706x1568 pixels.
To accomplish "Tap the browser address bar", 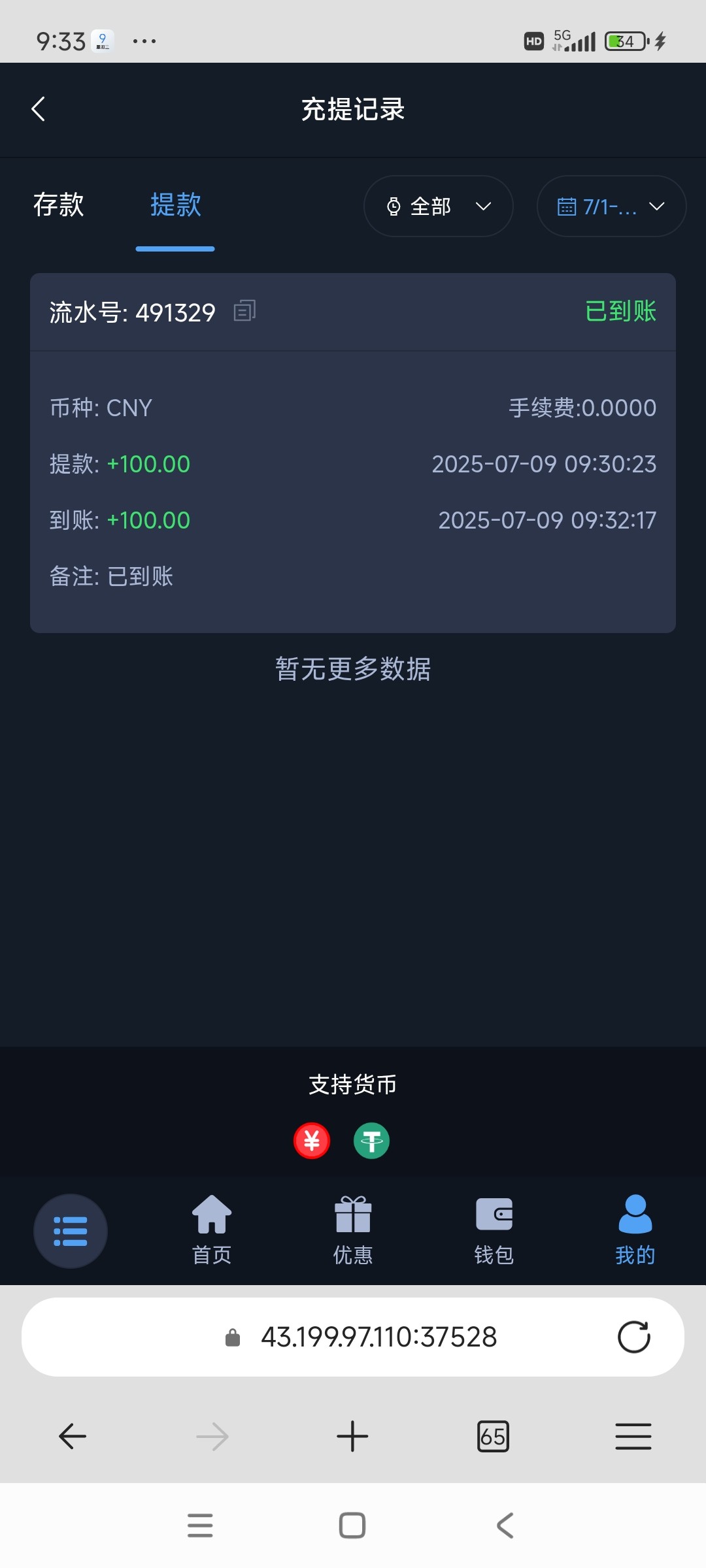I will click(x=378, y=1337).
